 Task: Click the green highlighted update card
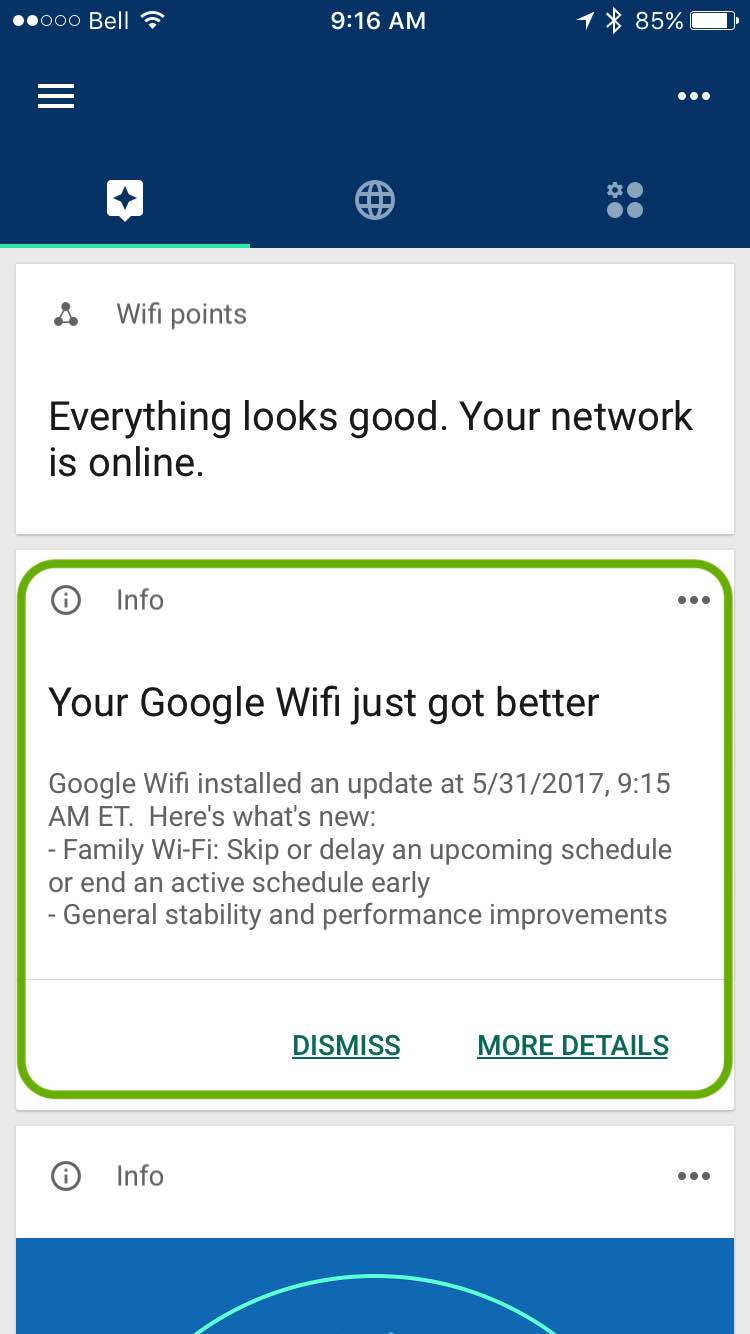pos(374,800)
